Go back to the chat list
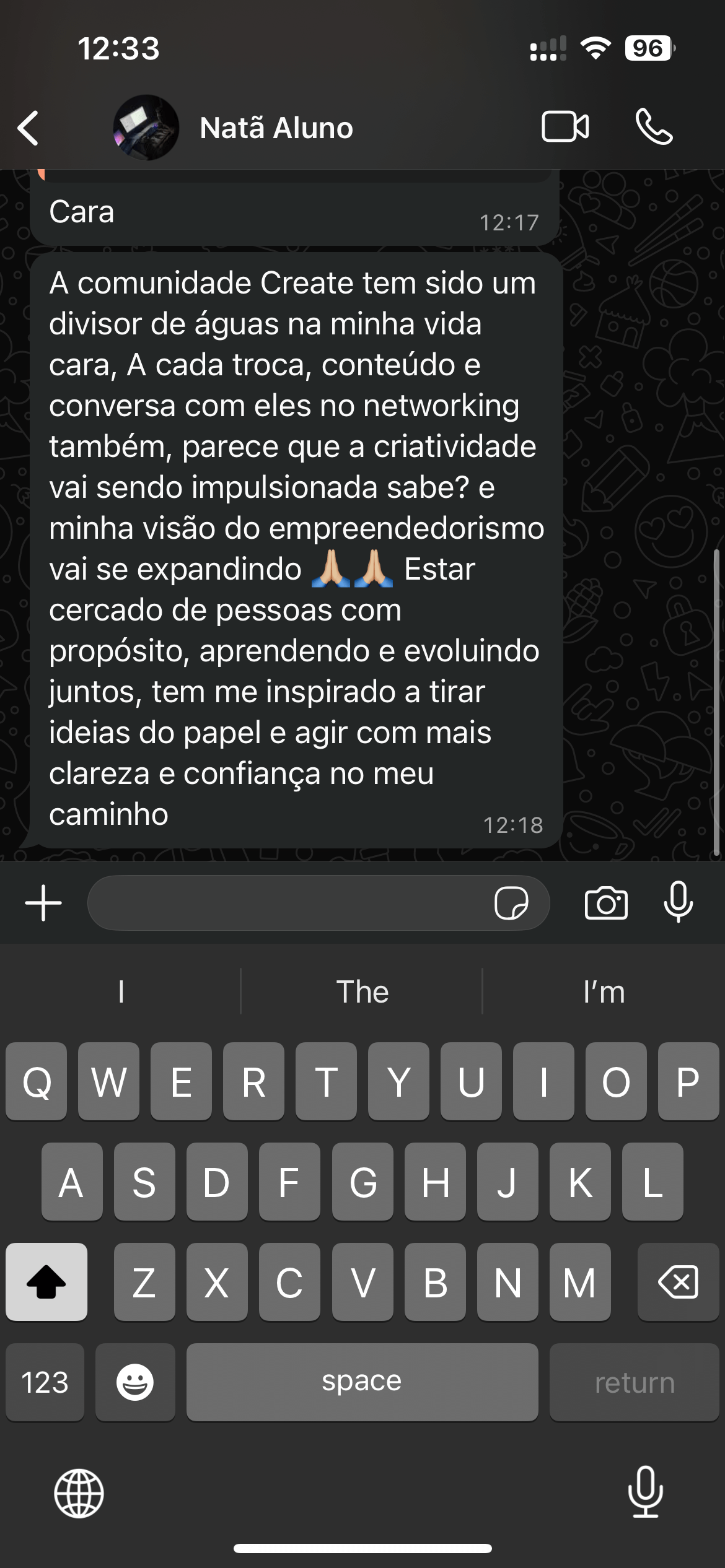 coord(29,128)
